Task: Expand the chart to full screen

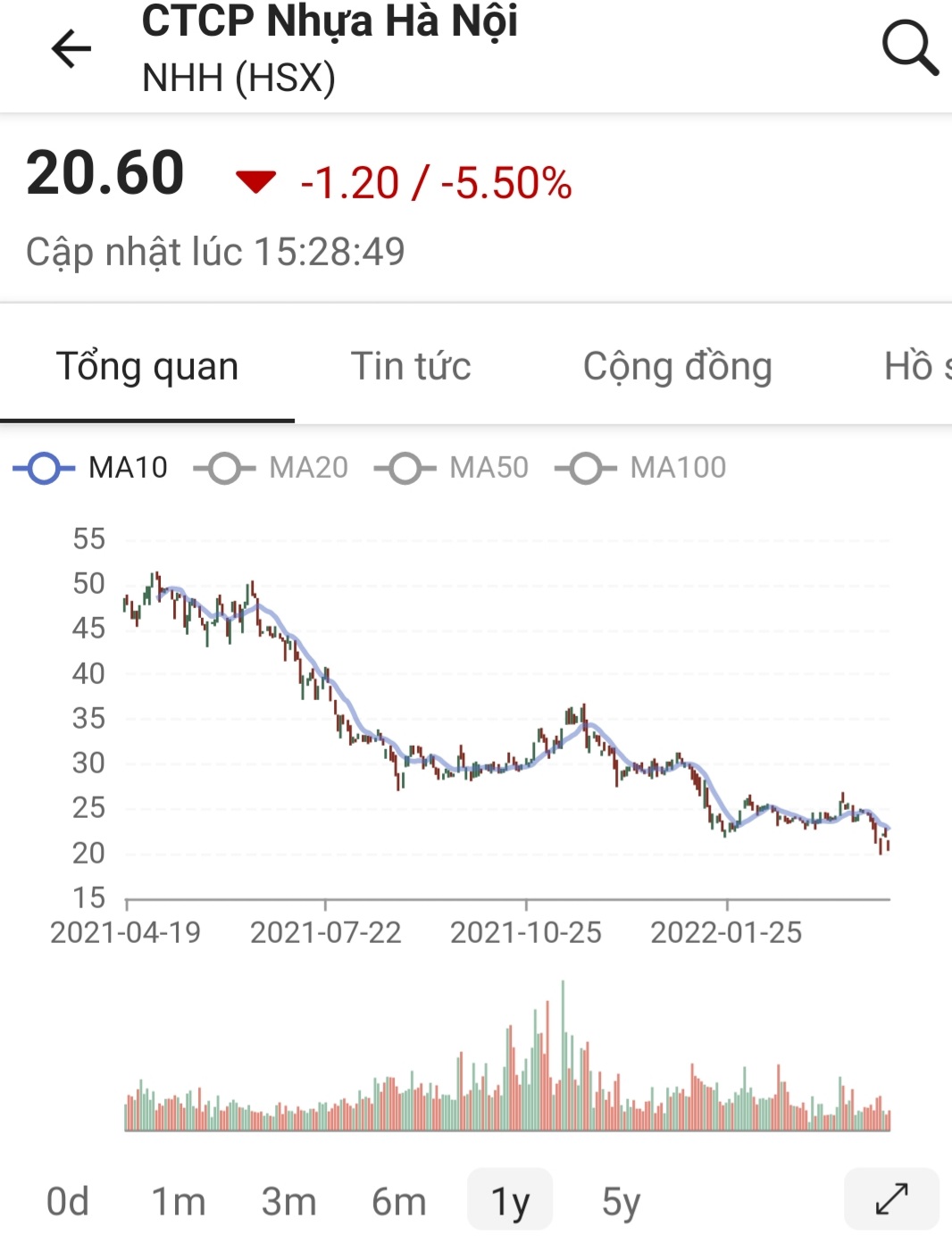Action: click(x=891, y=1199)
